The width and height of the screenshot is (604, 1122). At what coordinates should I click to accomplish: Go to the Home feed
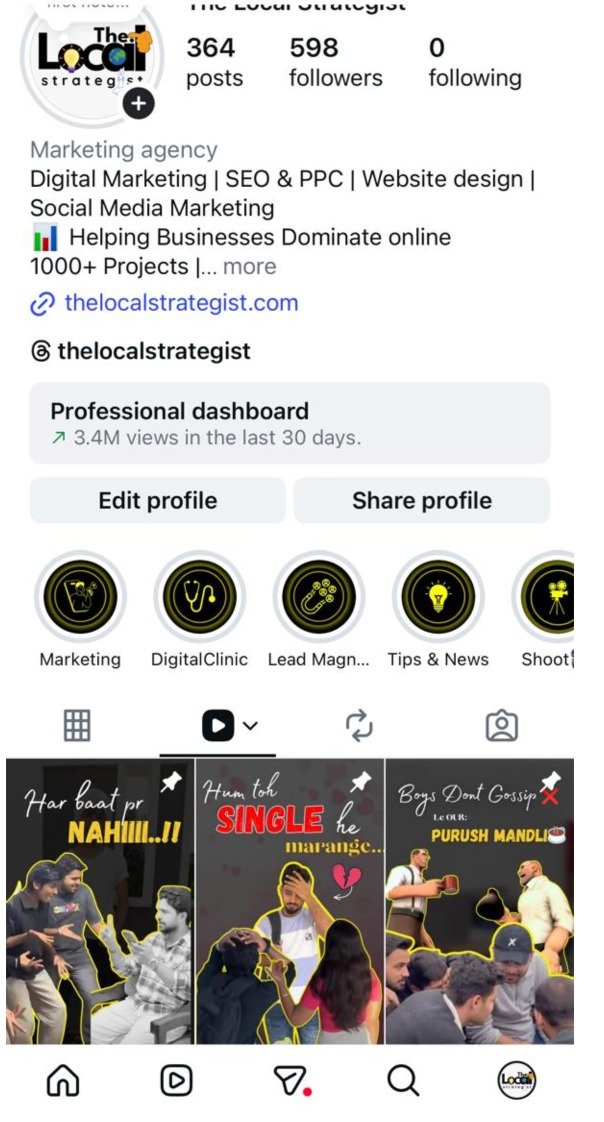click(x=64, y=1079)
